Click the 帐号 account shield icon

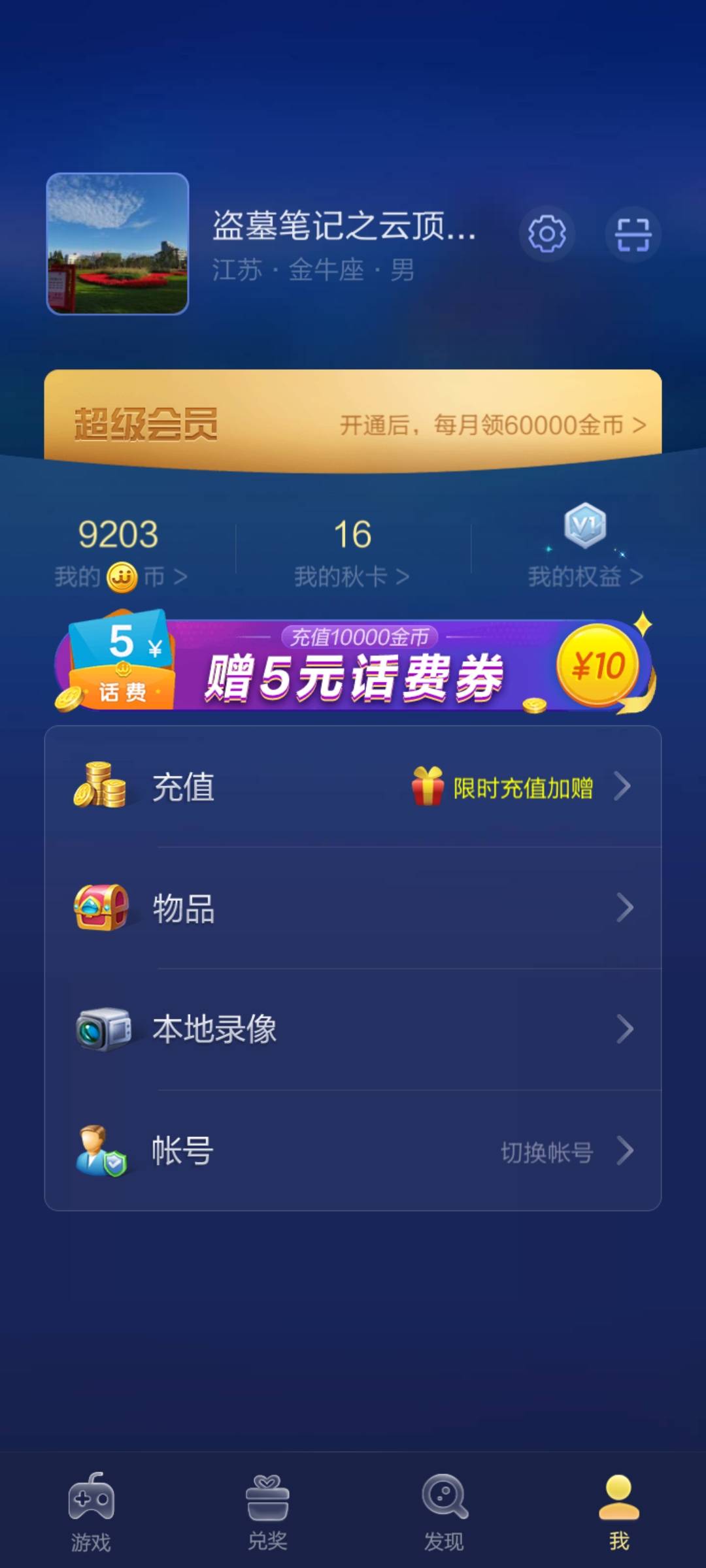[x=103, y=1152]
